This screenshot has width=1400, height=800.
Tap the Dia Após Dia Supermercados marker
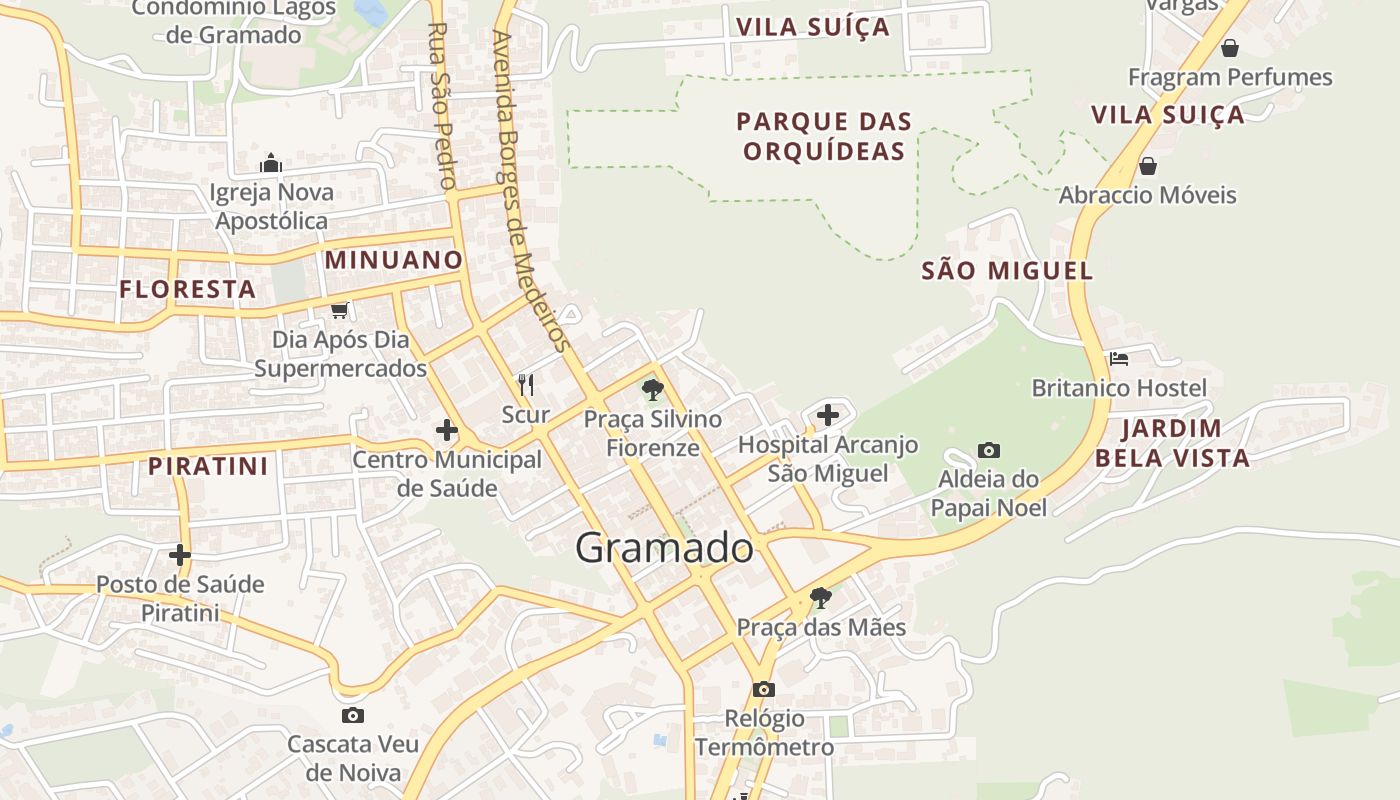pos(339,311)
